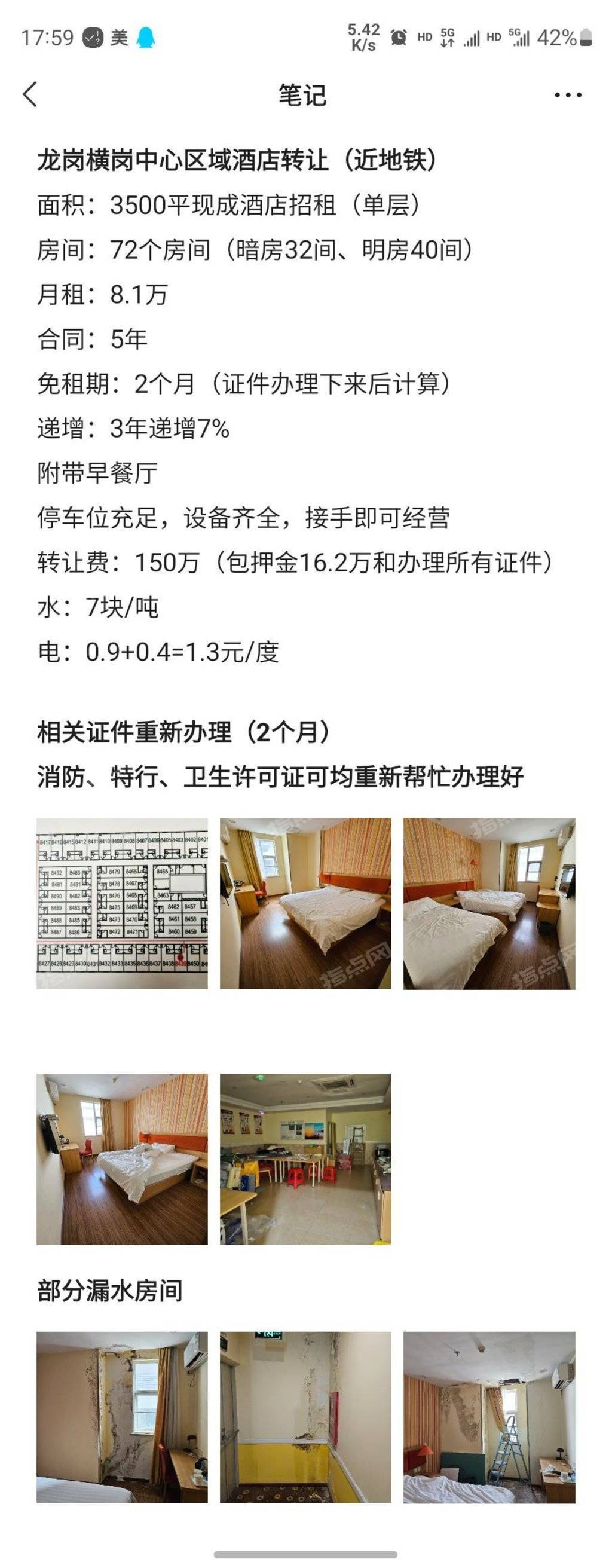View the leaking corridor photo with yellow wall
Viewport: 612px width, 1568px height.
(305, 1417)
